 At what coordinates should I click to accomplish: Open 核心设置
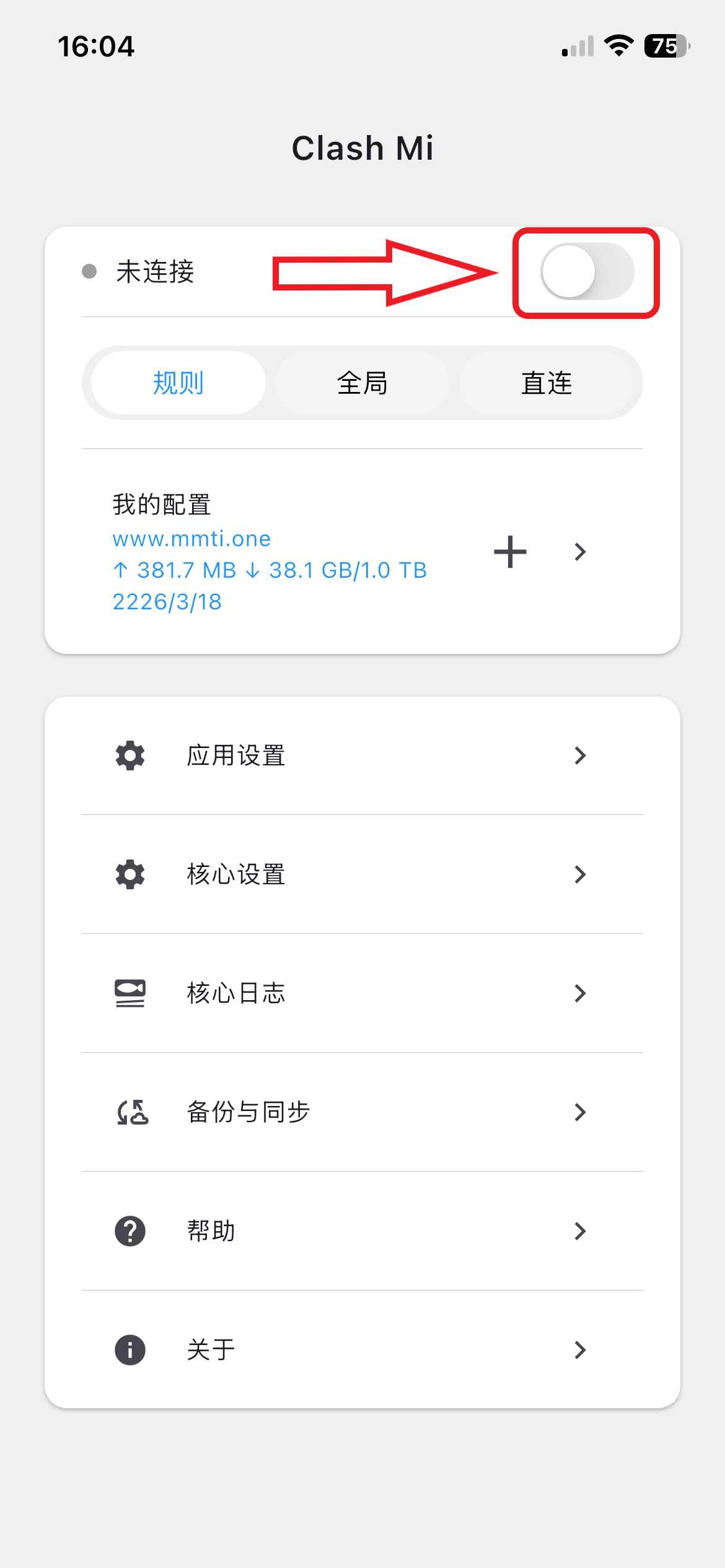coord(362,874)
